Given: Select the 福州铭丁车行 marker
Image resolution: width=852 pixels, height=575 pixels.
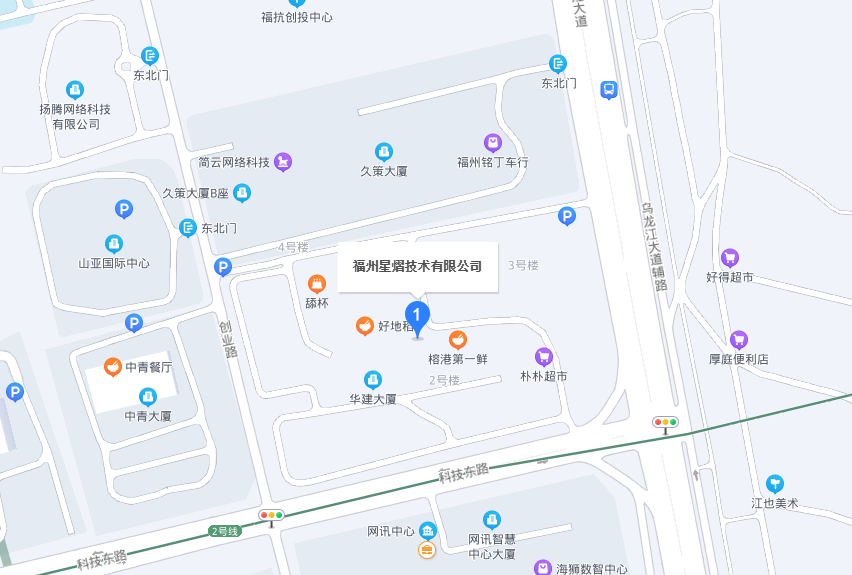Looking at the screenshot, I should pyautogui.click(x=492, y=143).
